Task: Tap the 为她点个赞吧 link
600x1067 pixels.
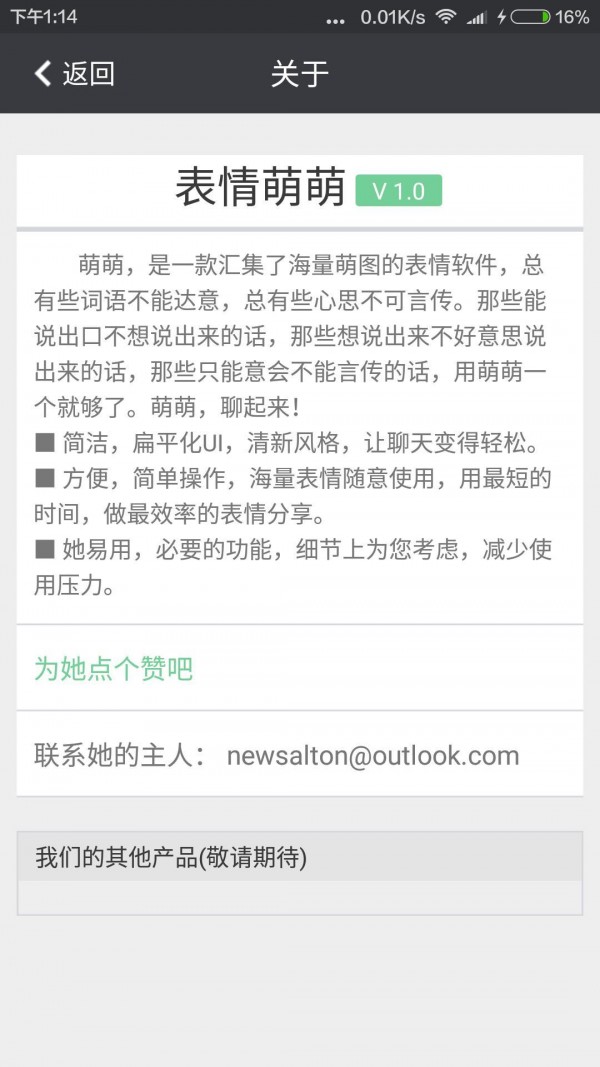Action: coord(113,669)
